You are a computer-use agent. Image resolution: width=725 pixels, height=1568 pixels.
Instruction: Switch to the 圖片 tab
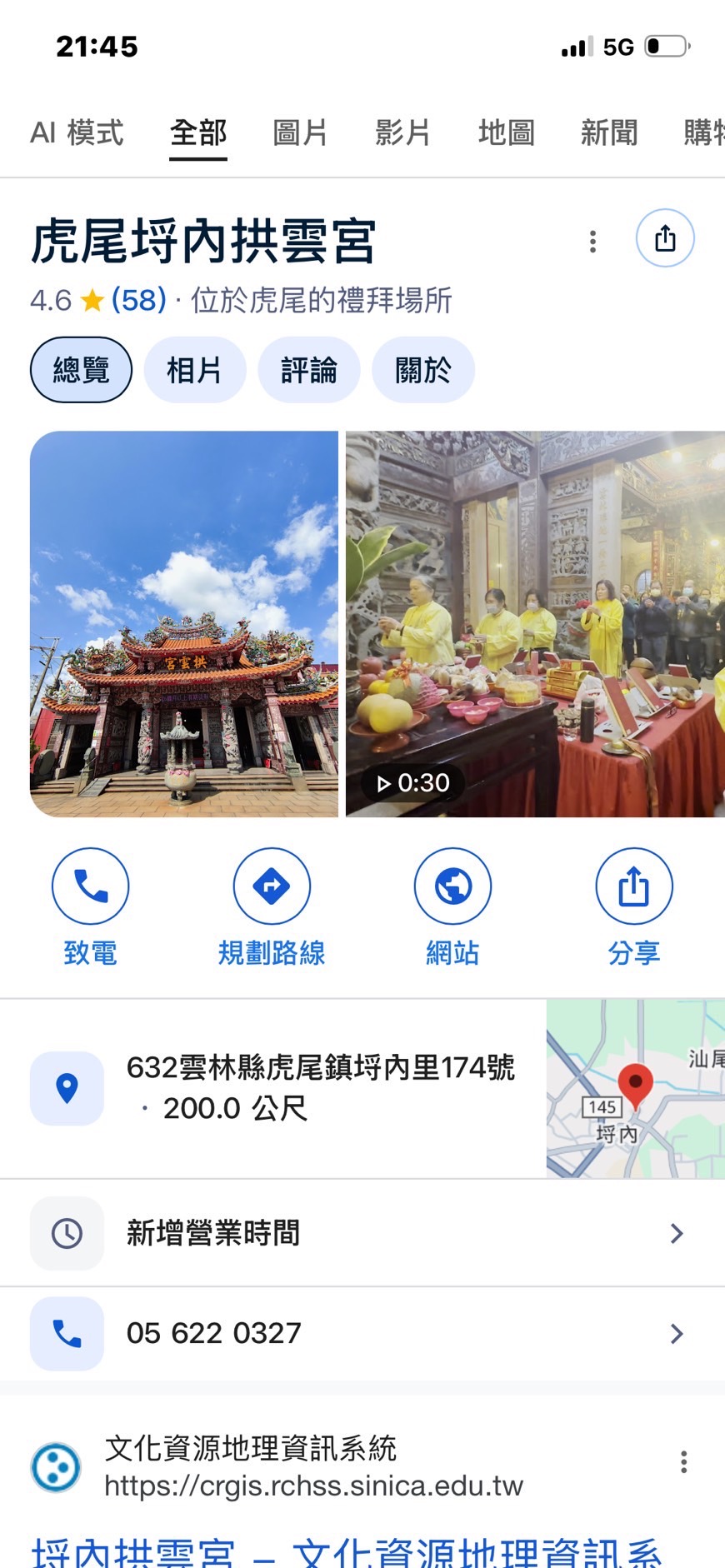pyautogui.click(x=300, y=132)
